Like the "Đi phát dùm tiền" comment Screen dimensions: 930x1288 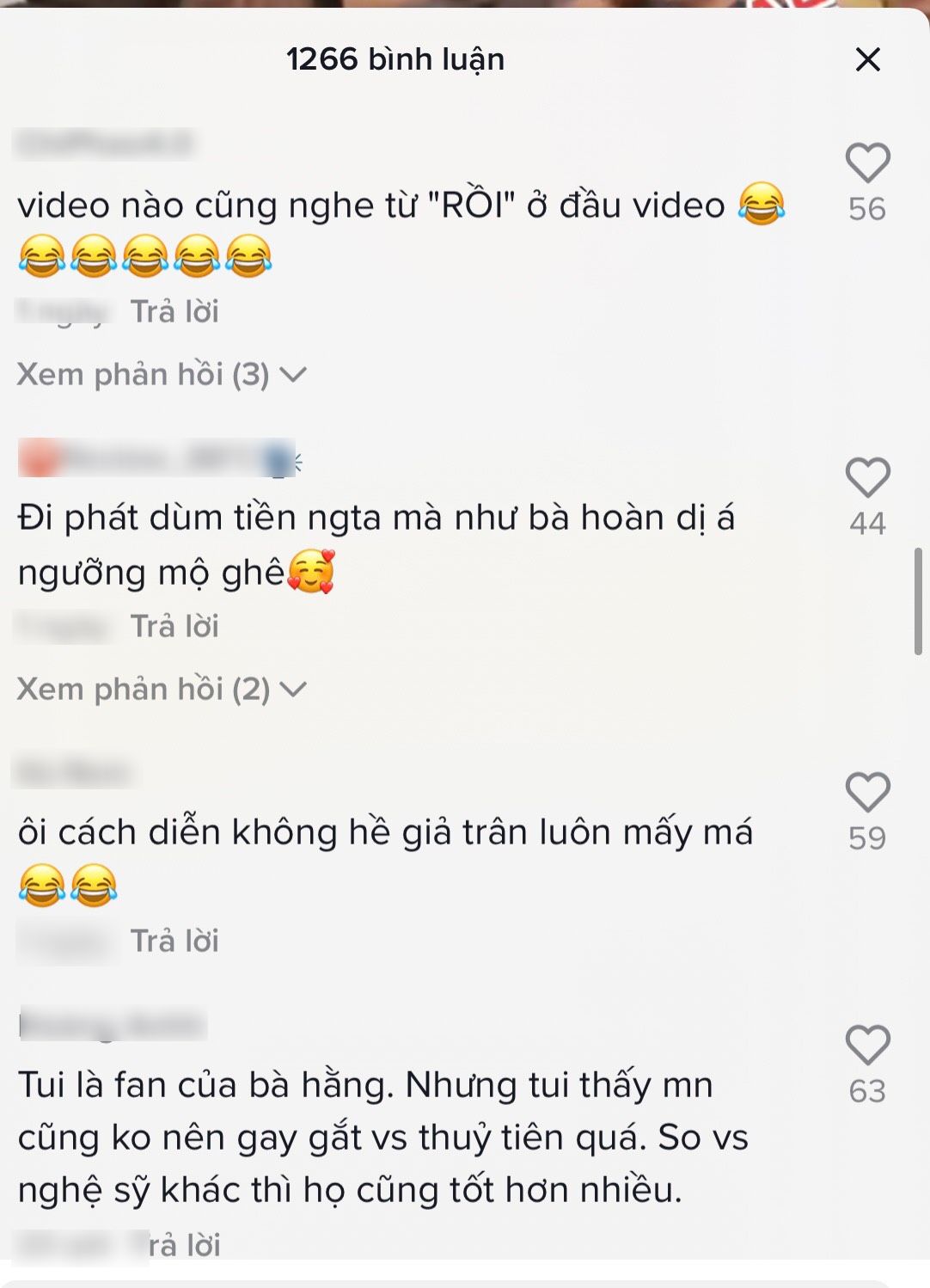tap(867, 477)
